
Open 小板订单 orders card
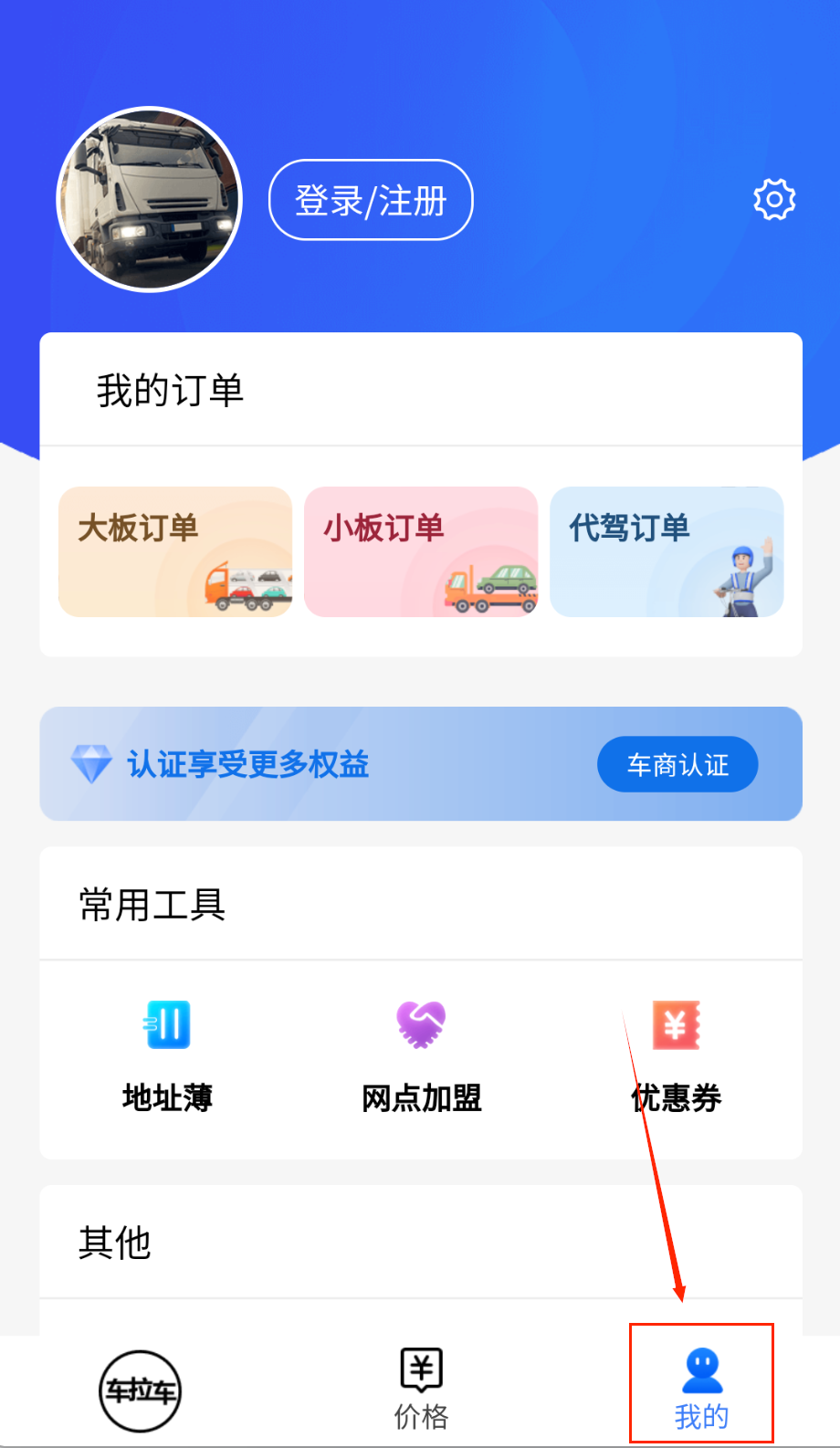pos(421,551)
